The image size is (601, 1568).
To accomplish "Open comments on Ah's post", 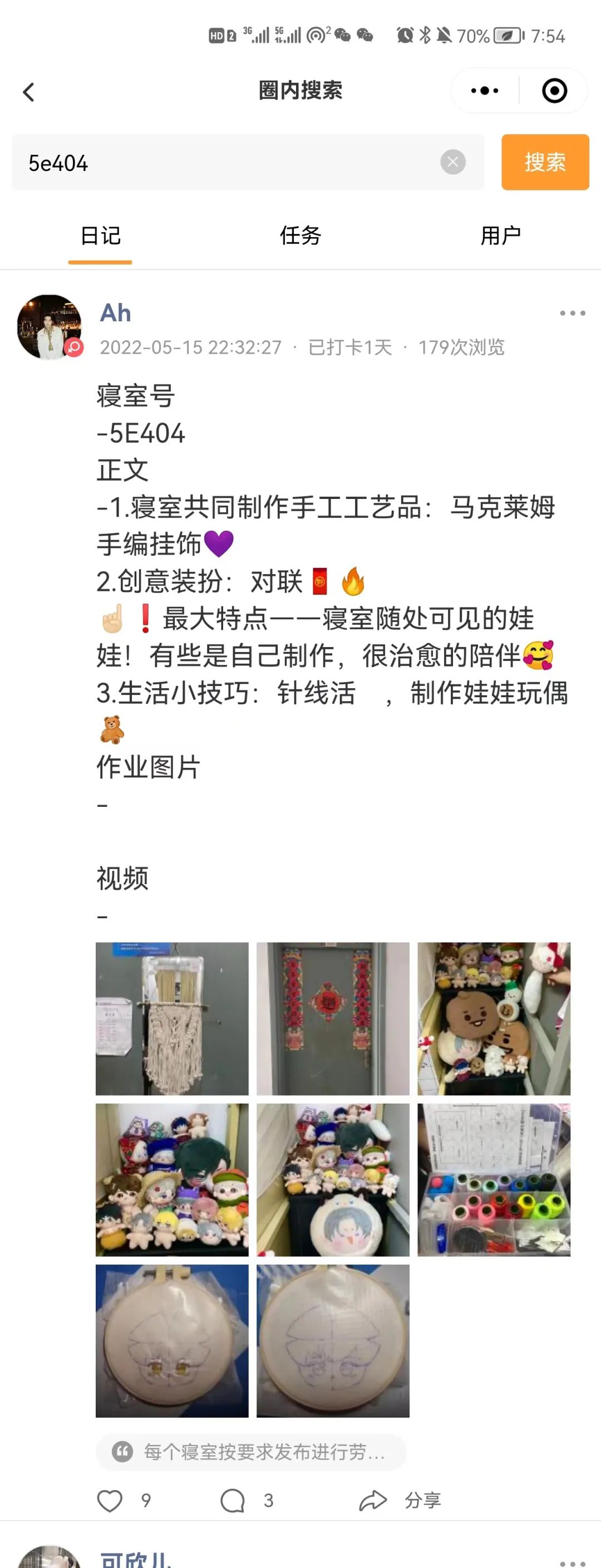I will (x=233, y=1501).
